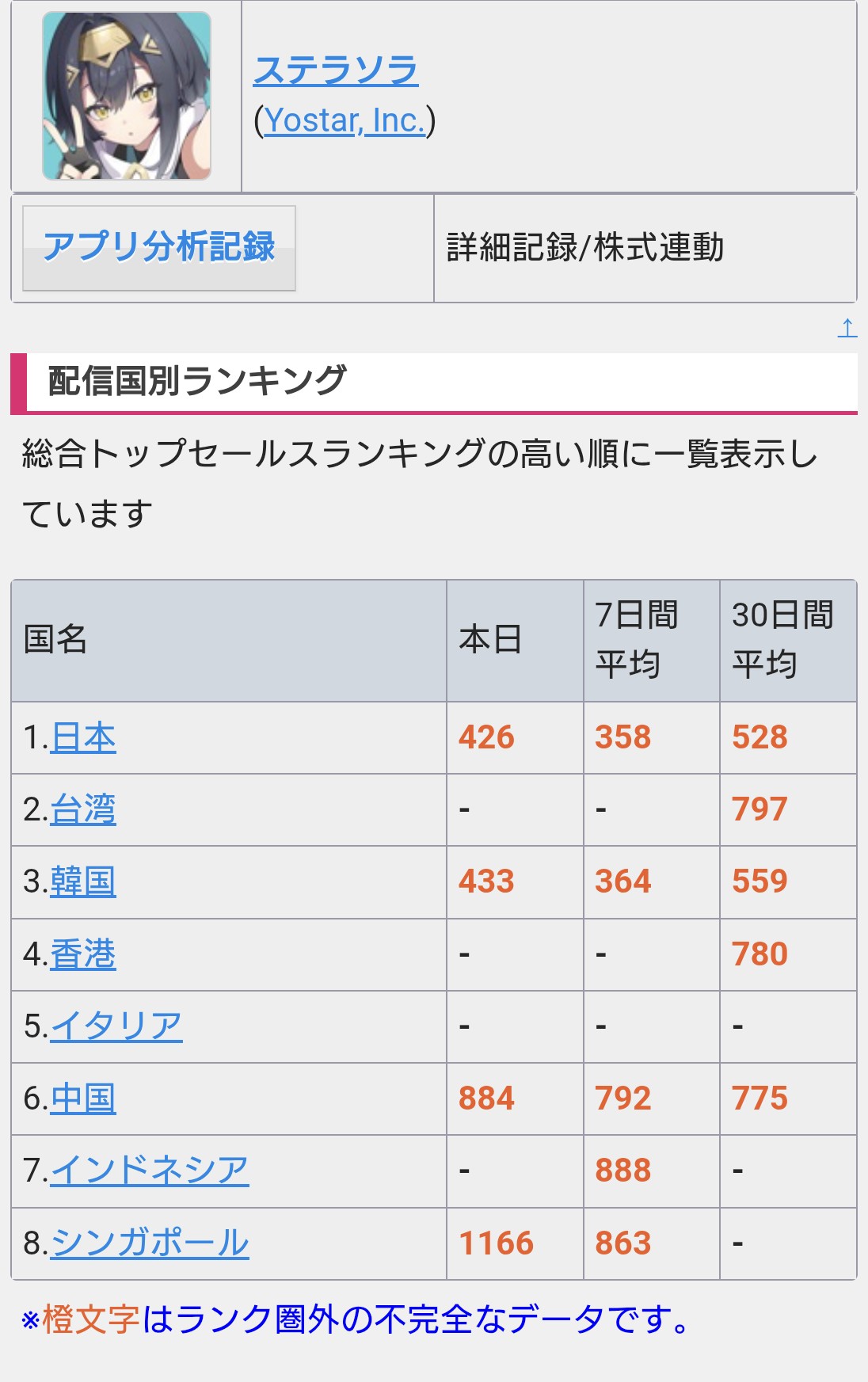This screenshot has height=1382, width=868.
Task: Open the シンガポール country ranking link
Action: (150, 1243)
